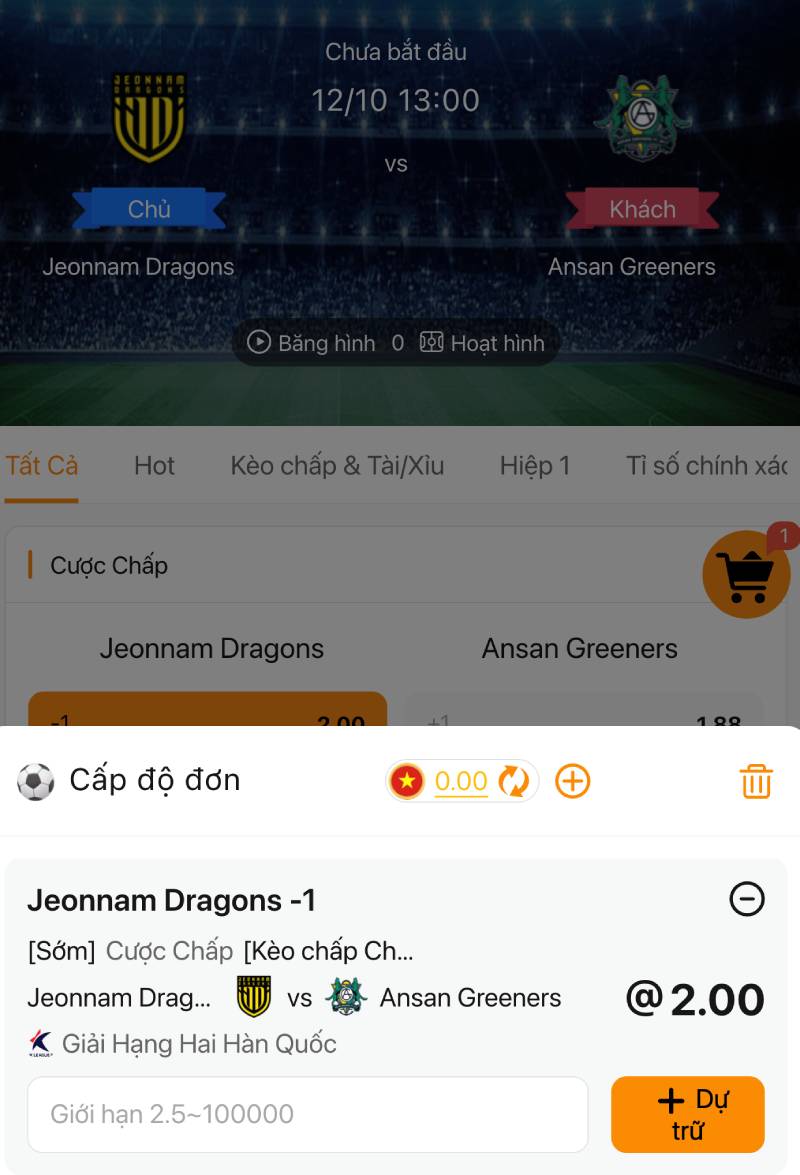Screen dimensions: 800x1175
Task: Click the orange plus icon to add bet
Action: [x=572, y=781]
